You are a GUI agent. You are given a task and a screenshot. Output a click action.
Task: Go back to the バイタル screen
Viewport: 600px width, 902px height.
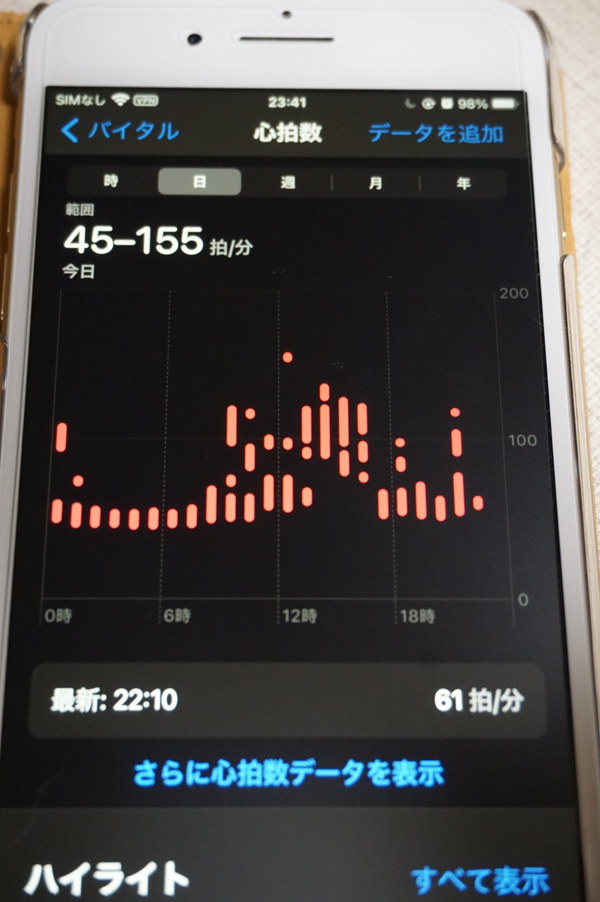119,131
